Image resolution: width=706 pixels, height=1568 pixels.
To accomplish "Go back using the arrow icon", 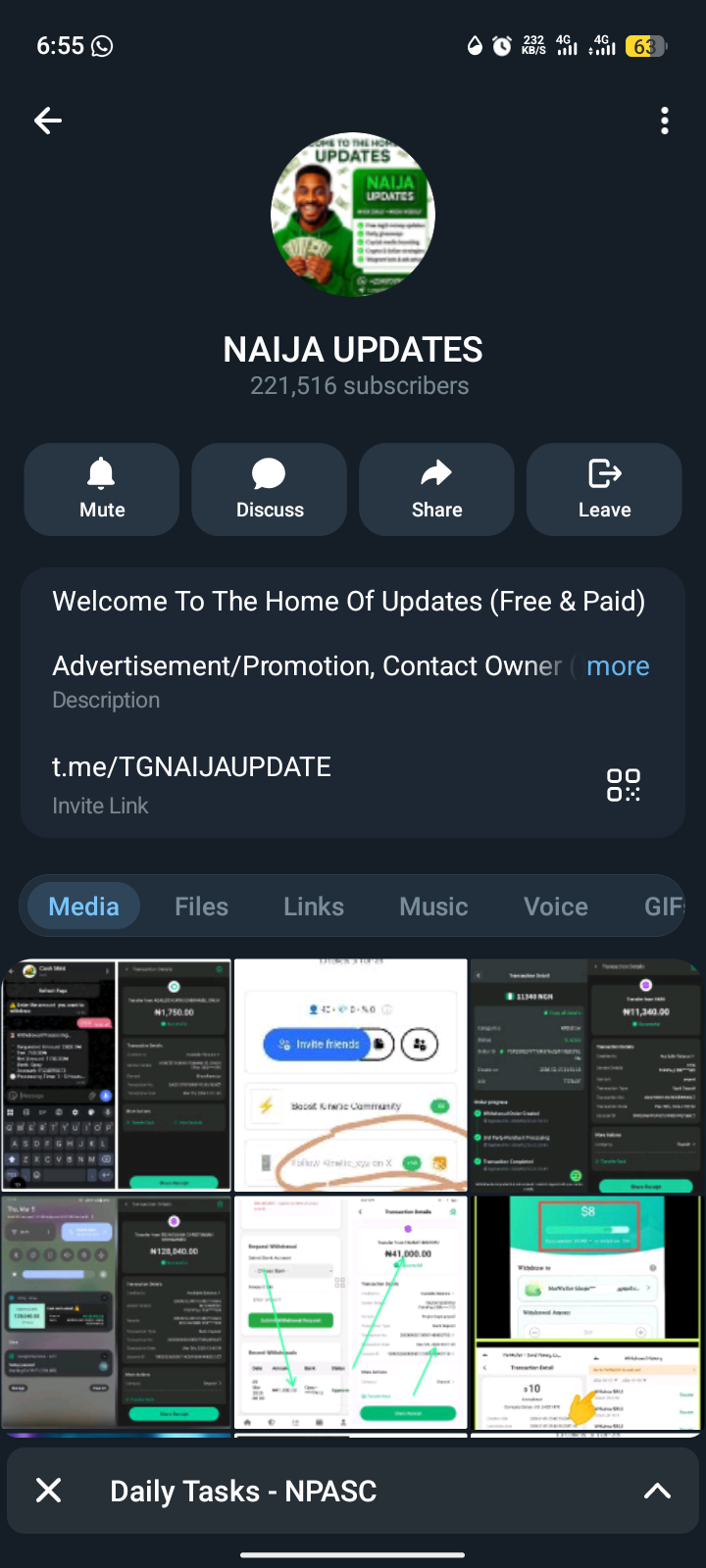I will click(x=48, y=121).
